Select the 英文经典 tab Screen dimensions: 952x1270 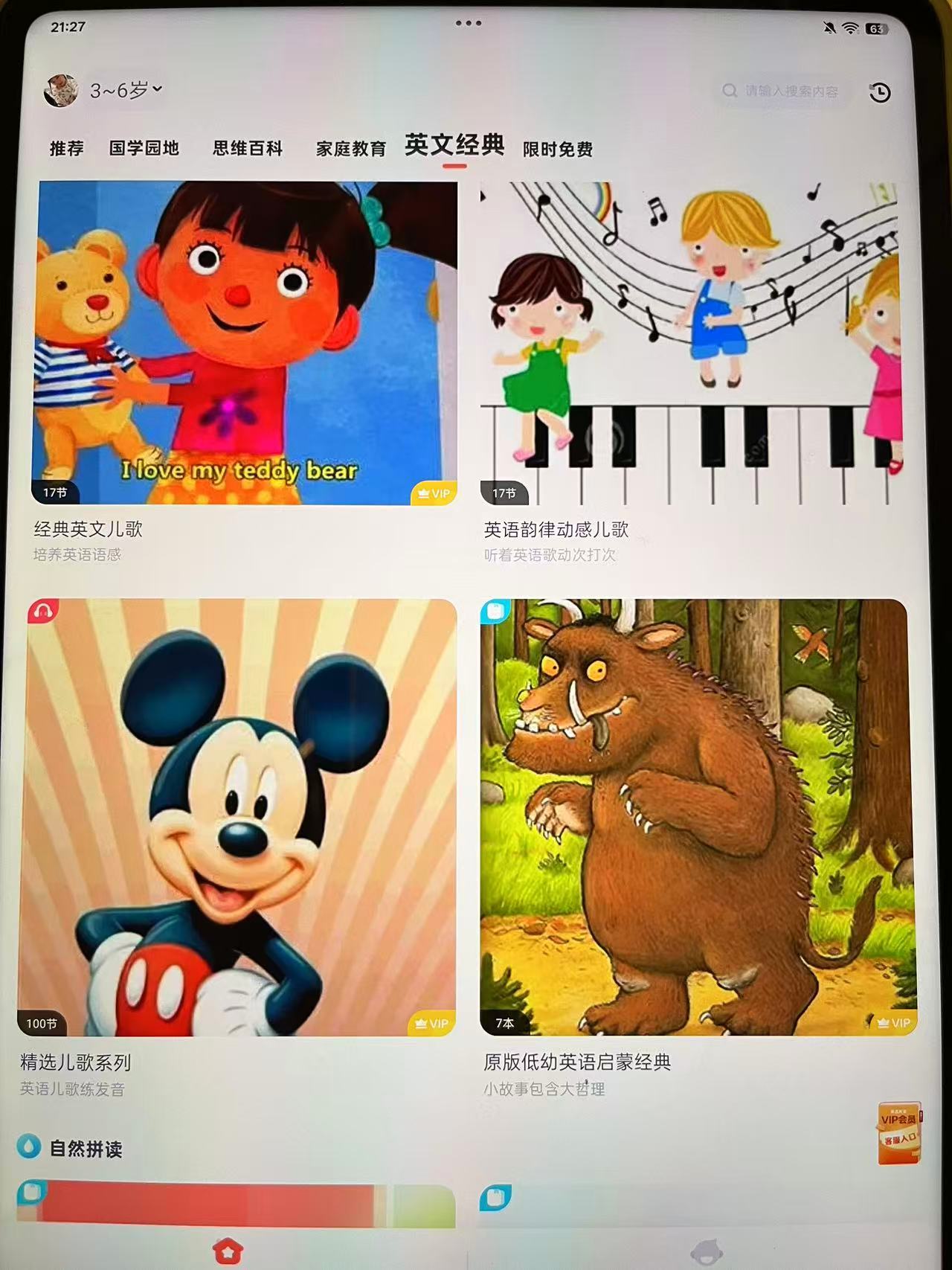(x=454, y=145)
